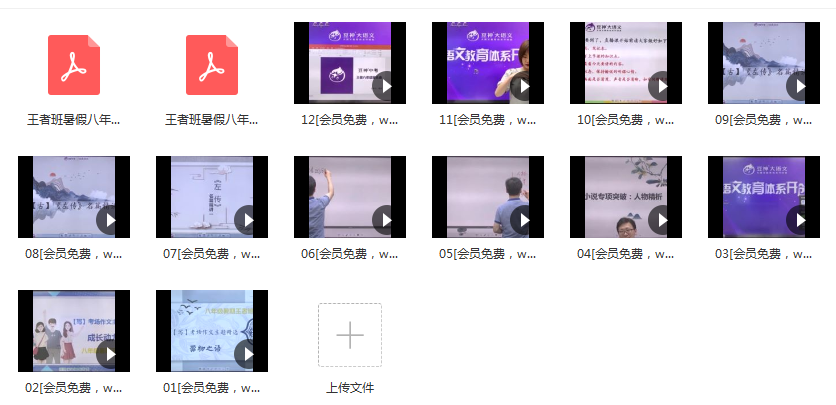The height and width of the screenshot is (405, 836).
Task: Tap the 上传文件 plus button
Action: [350, 335]
